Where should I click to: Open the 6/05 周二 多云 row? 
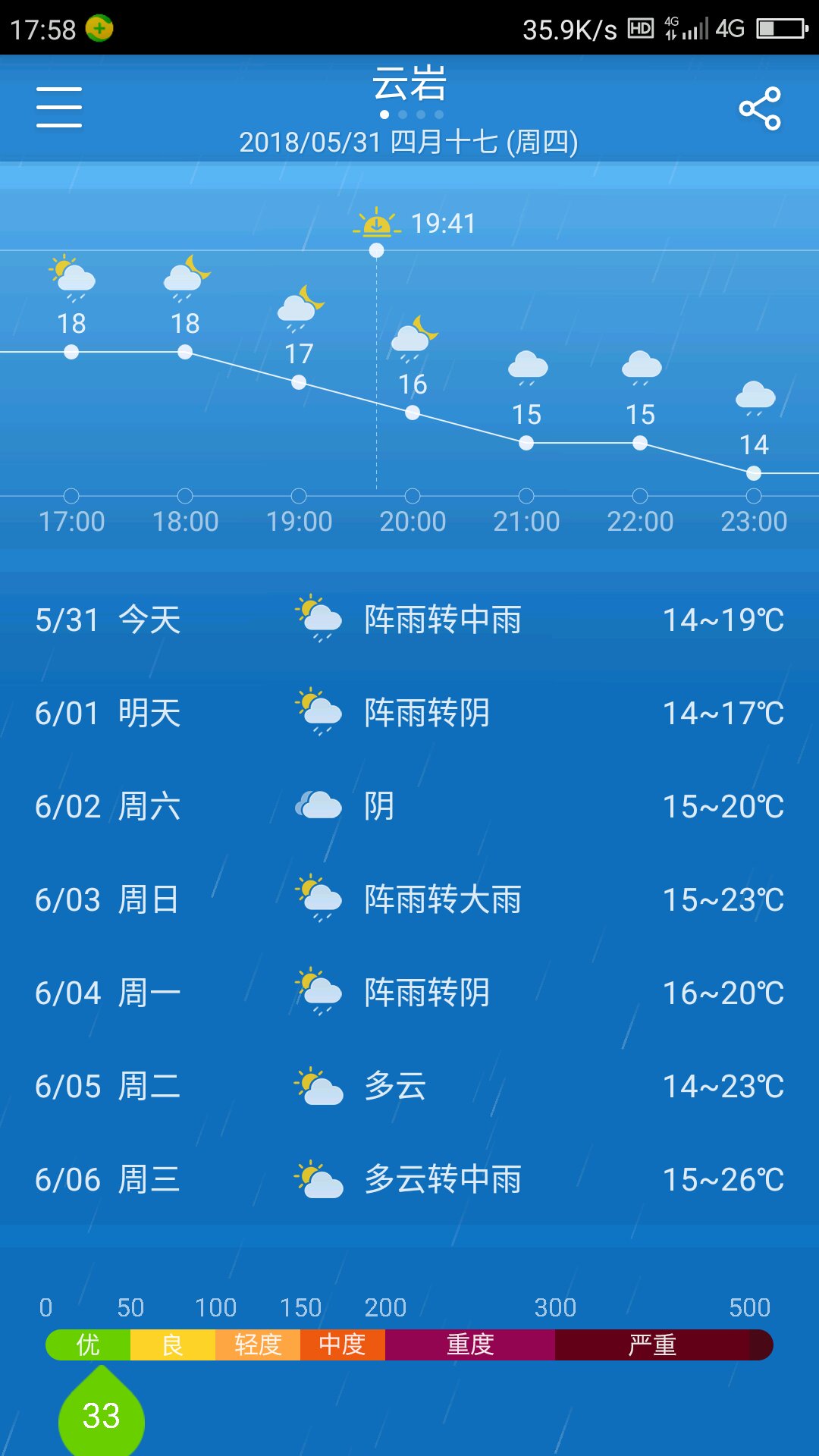(409, 1087)
